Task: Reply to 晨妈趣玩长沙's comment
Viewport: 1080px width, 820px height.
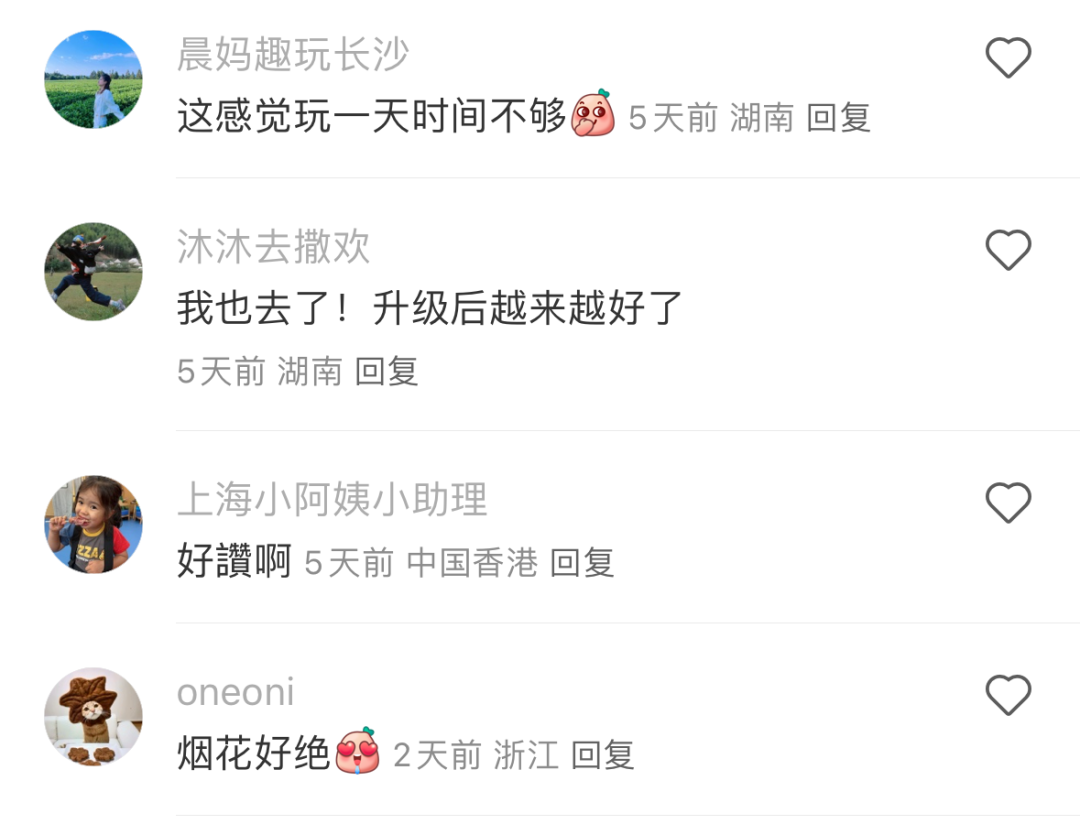Action: [838, 118]
